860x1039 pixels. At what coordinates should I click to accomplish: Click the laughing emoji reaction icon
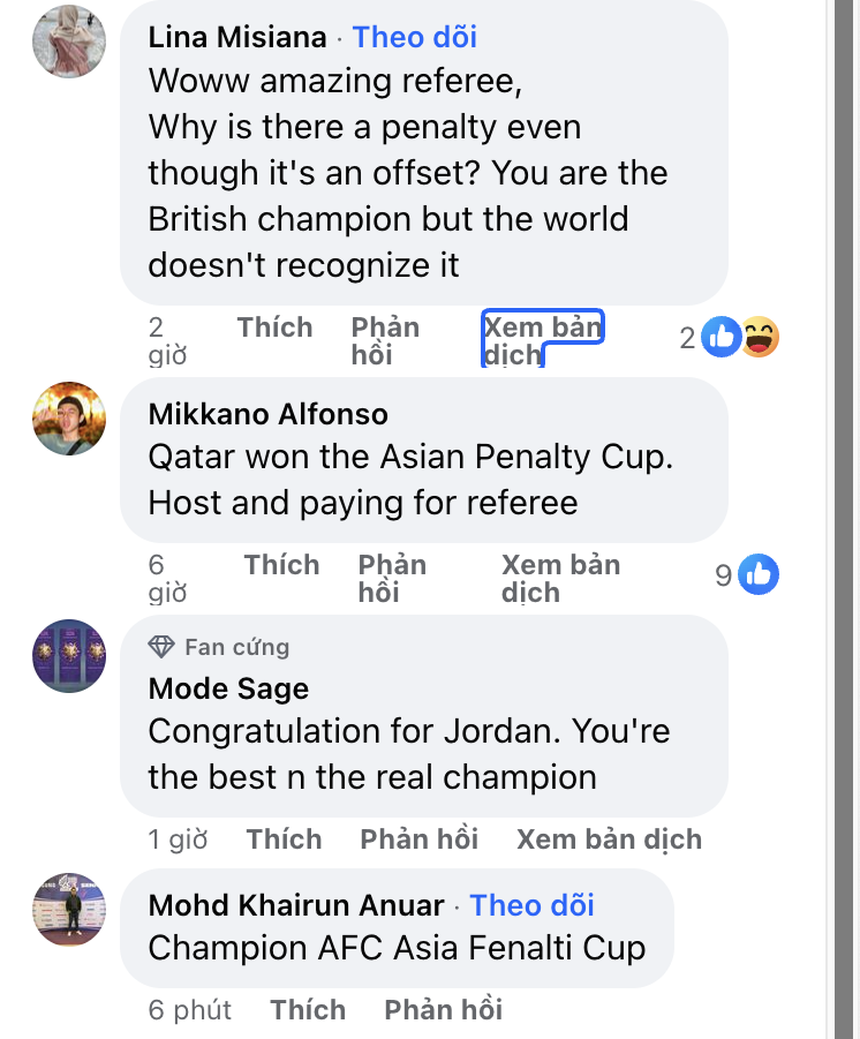(x=758, y=337)
